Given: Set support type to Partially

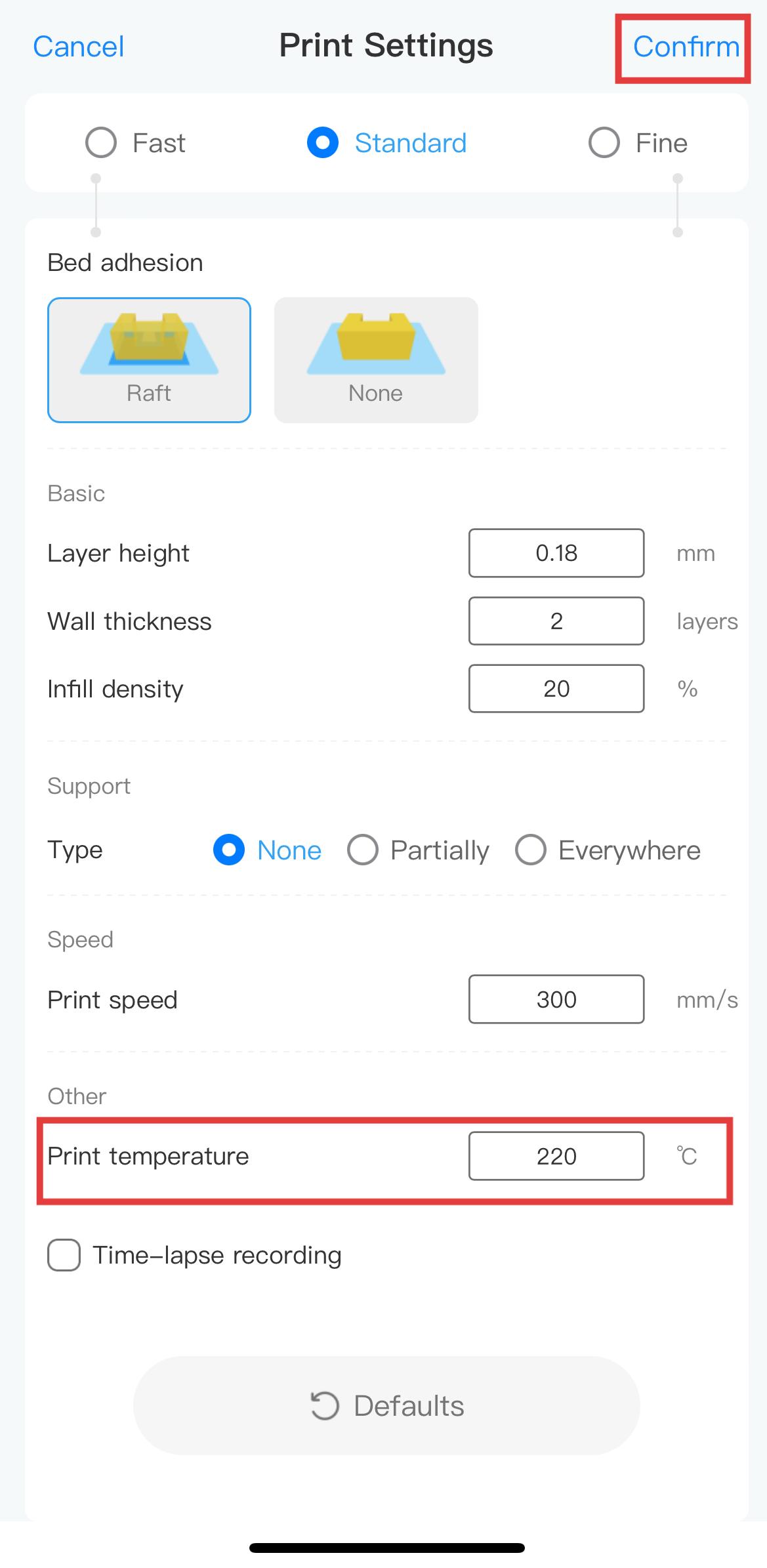Looking at the screenshot, I should (363, 850).
